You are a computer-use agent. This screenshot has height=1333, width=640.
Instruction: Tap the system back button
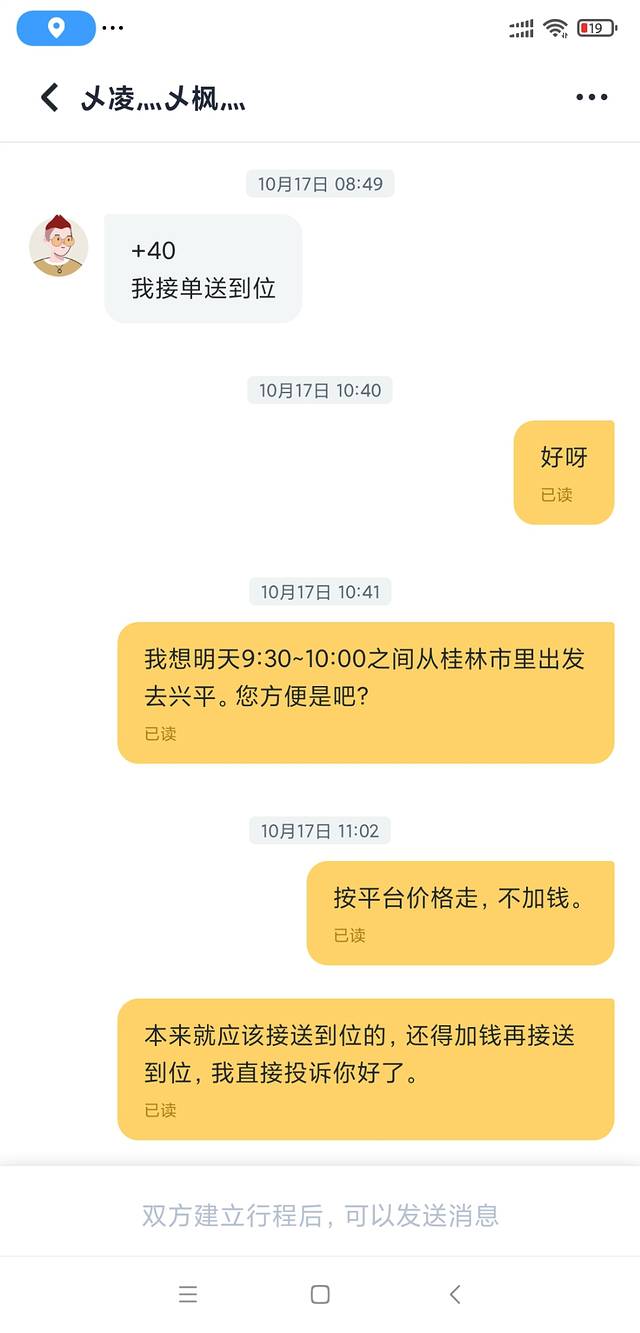[455, 1294]
